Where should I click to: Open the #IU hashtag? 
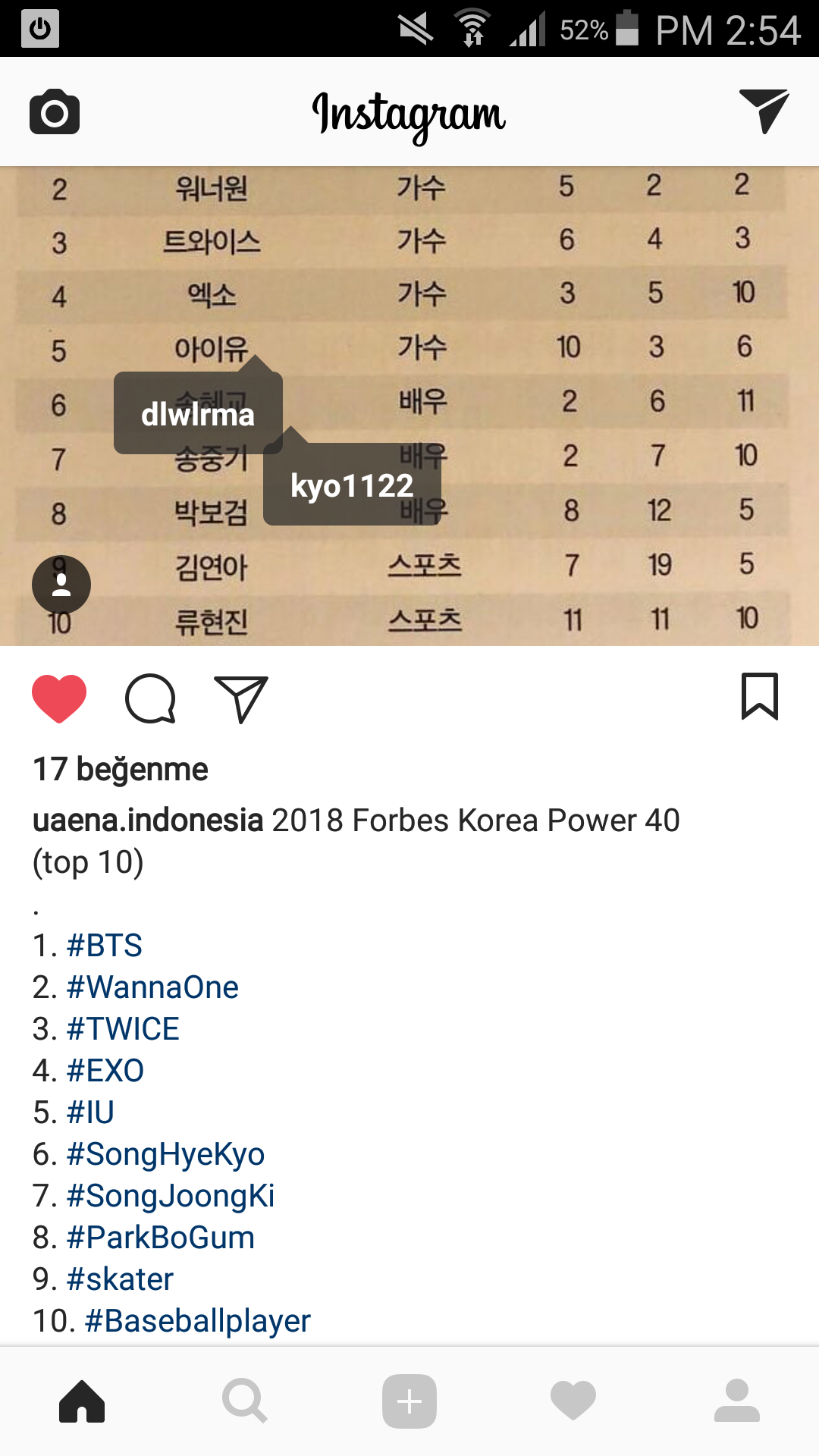[x=90, y=1112]
